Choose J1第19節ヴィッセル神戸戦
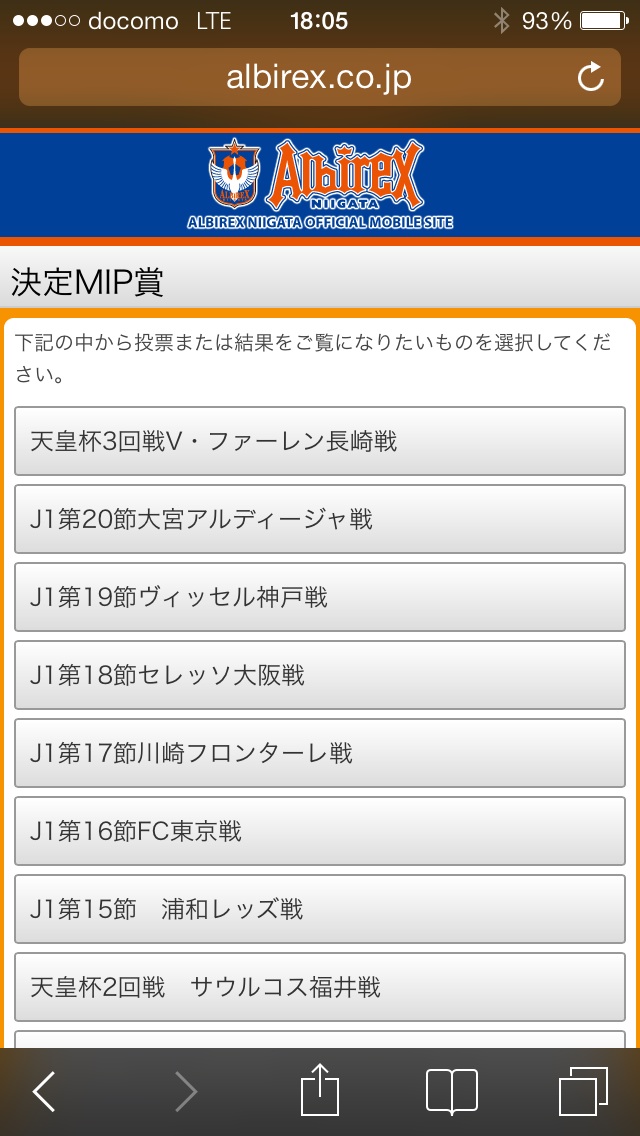 [320, 597]
